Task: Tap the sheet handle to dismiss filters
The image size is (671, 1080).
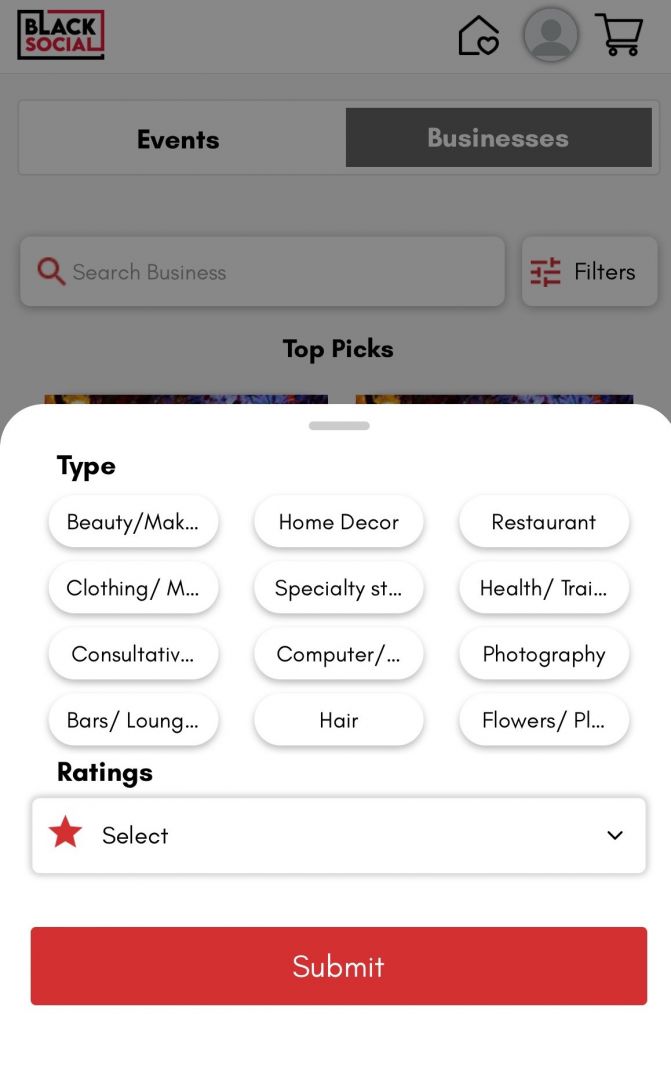Action: point(339,426)
